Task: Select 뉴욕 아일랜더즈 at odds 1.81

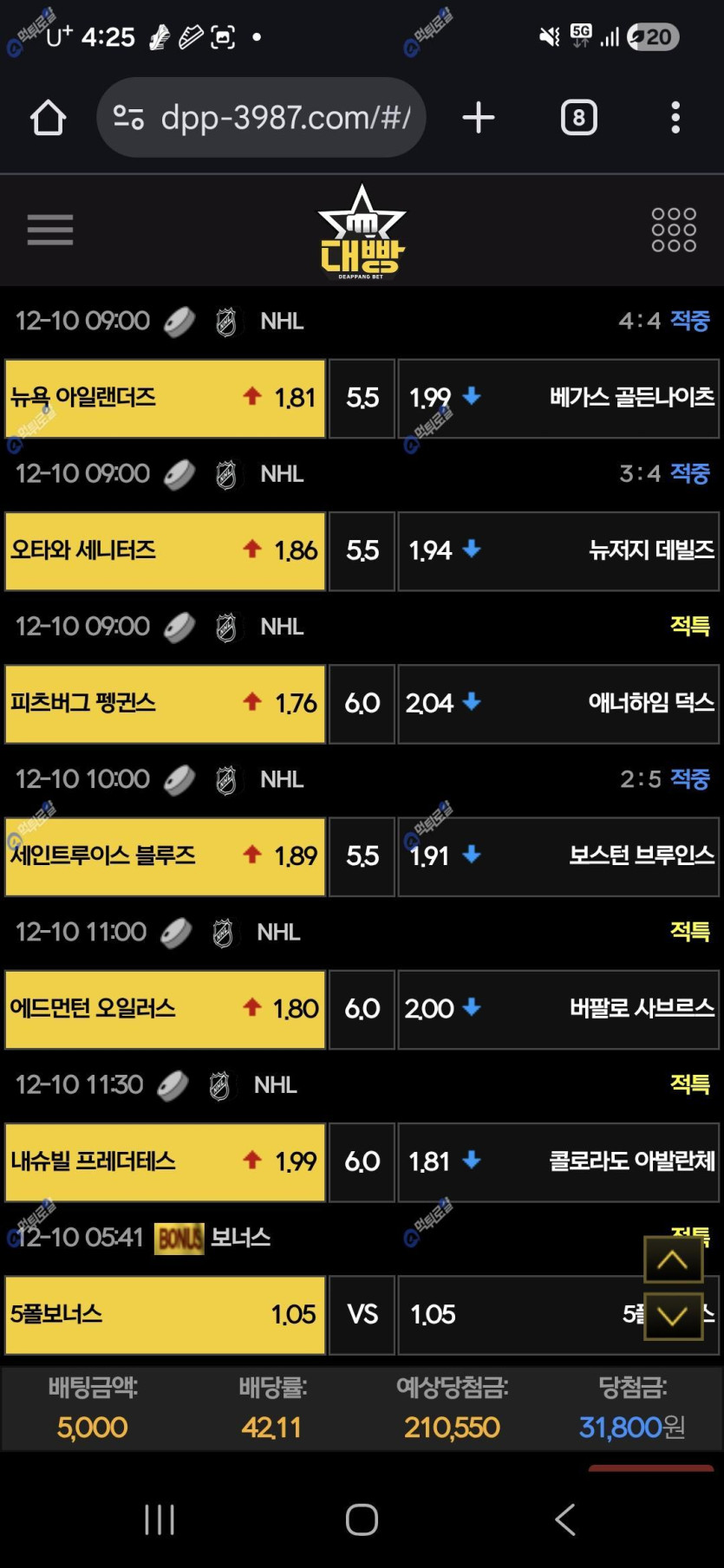Action: click(x=165, y=398)
